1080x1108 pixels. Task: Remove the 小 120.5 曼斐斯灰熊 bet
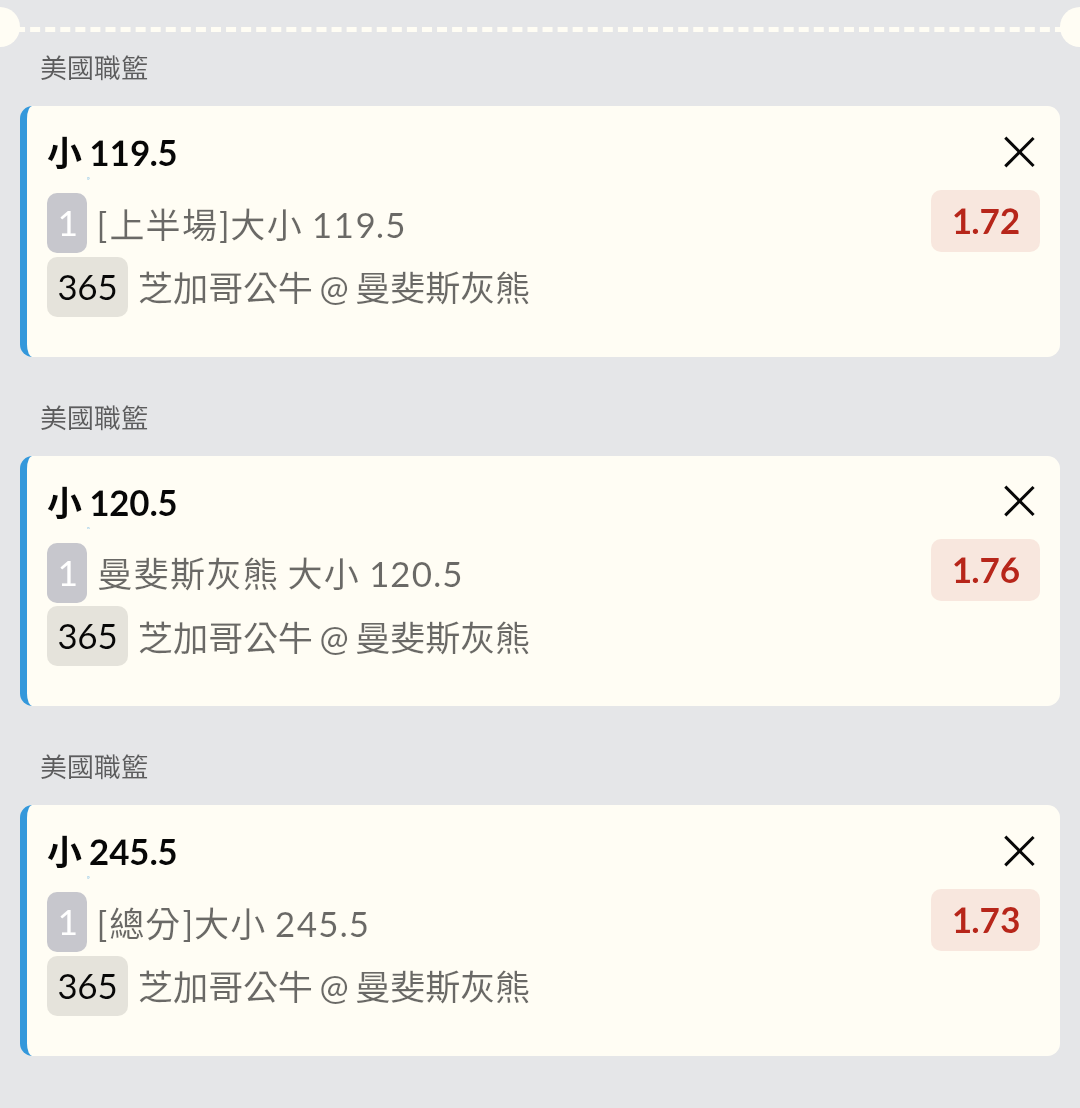(x=1019, y=501)
